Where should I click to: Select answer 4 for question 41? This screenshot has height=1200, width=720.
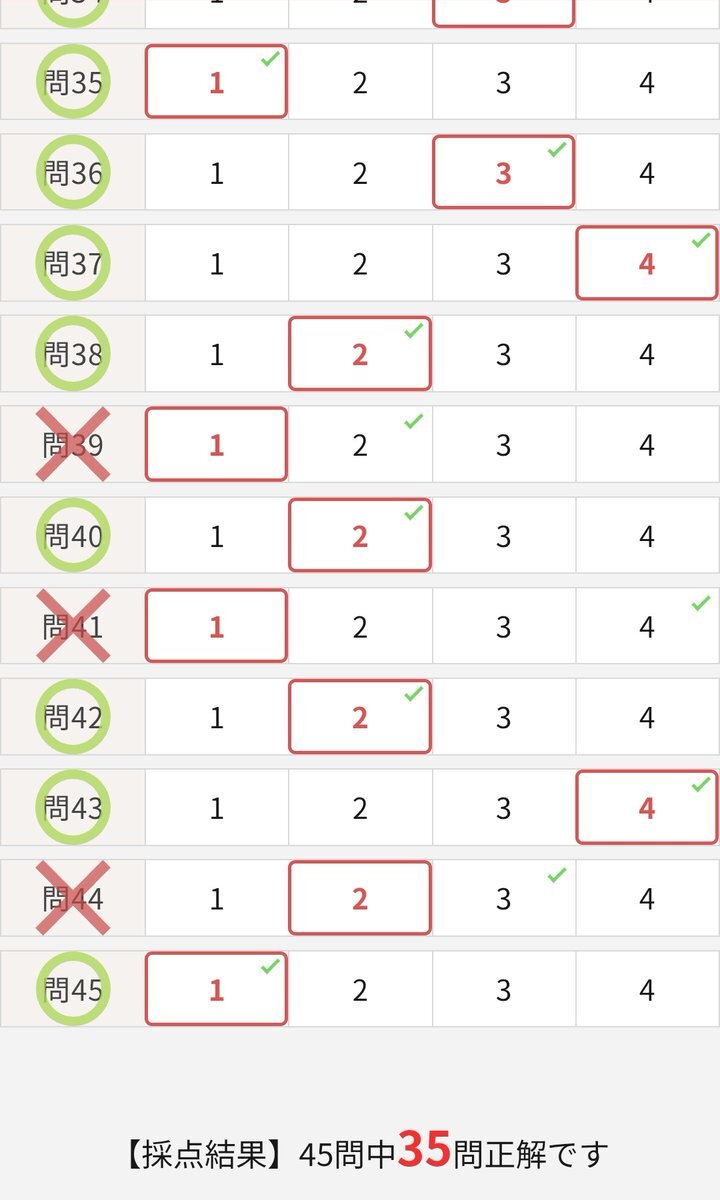(x=647, y=627)
